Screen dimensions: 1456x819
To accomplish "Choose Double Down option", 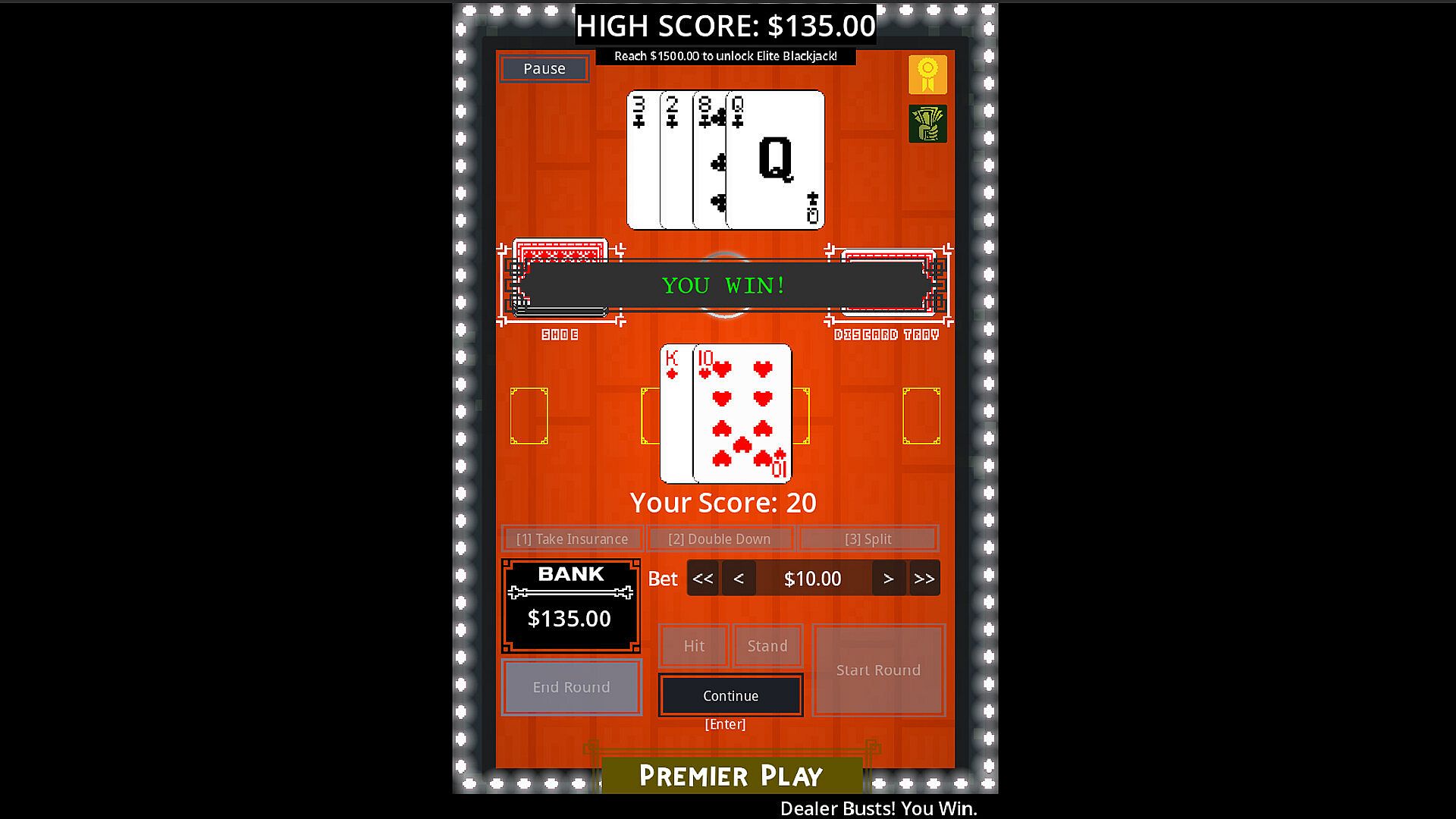I will click(719, 539).
